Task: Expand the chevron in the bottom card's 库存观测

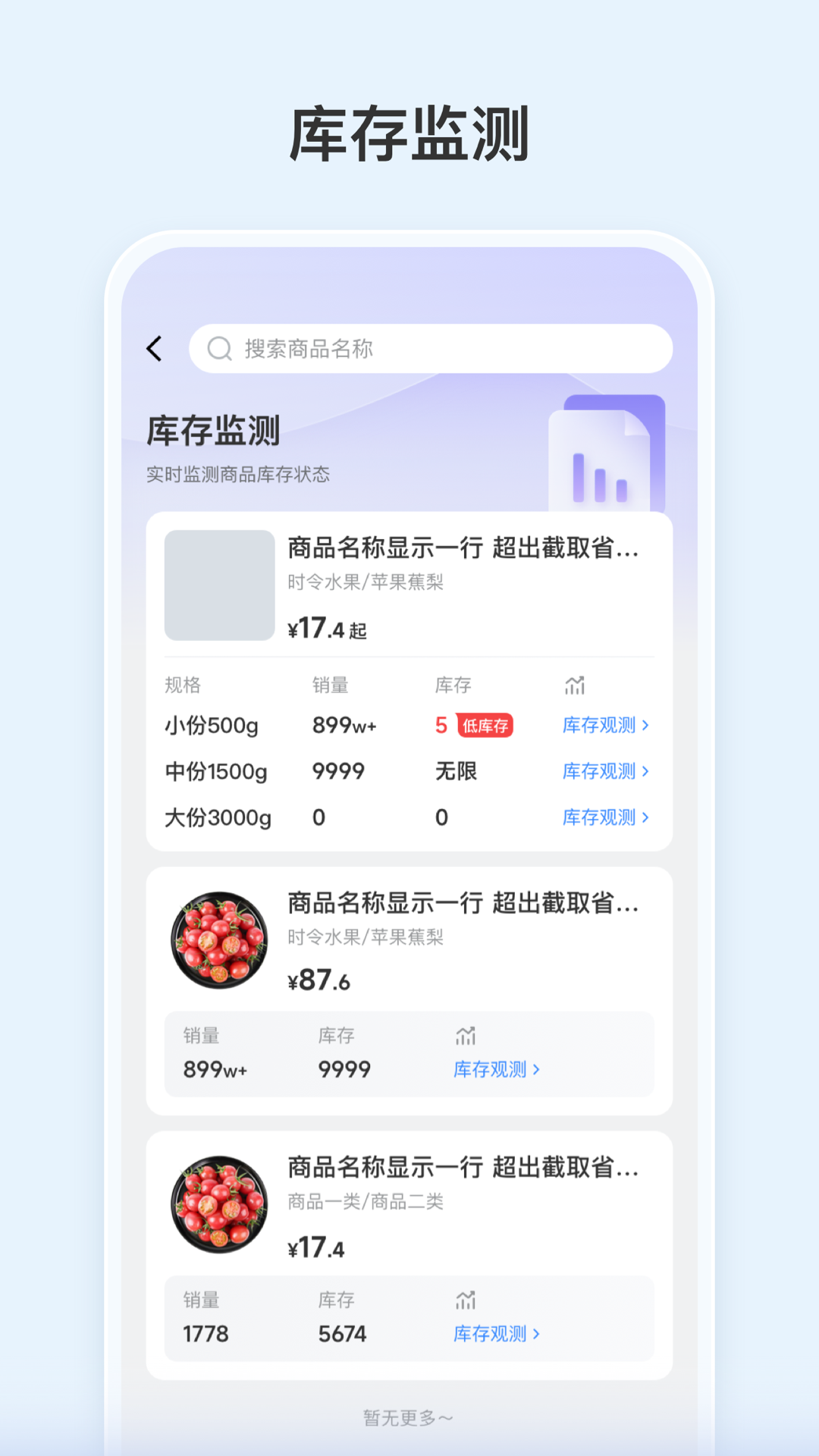Action: [x=536, y=1334]
